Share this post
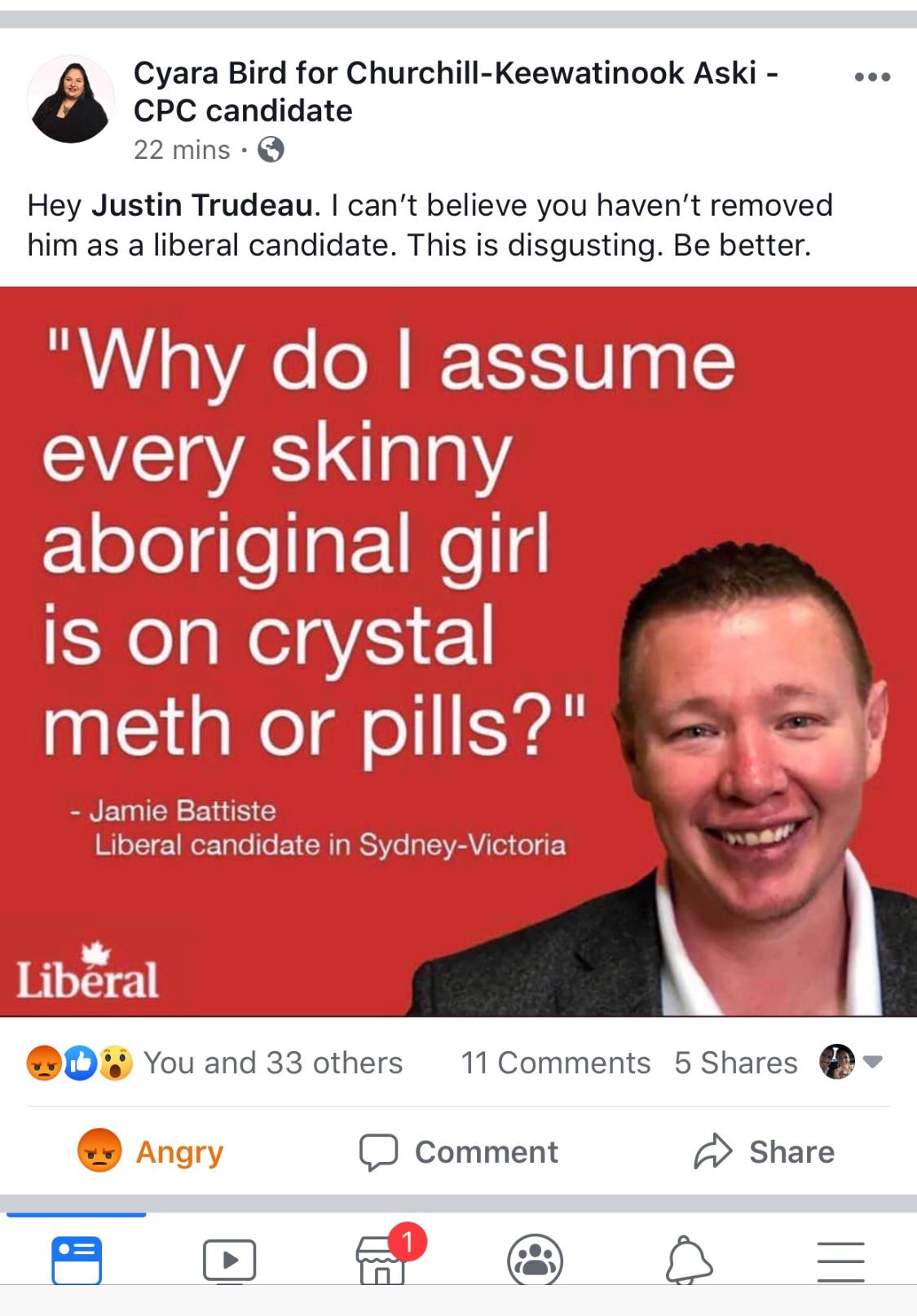Screen dimensions: 917x1316 [x=764, y=1151]
